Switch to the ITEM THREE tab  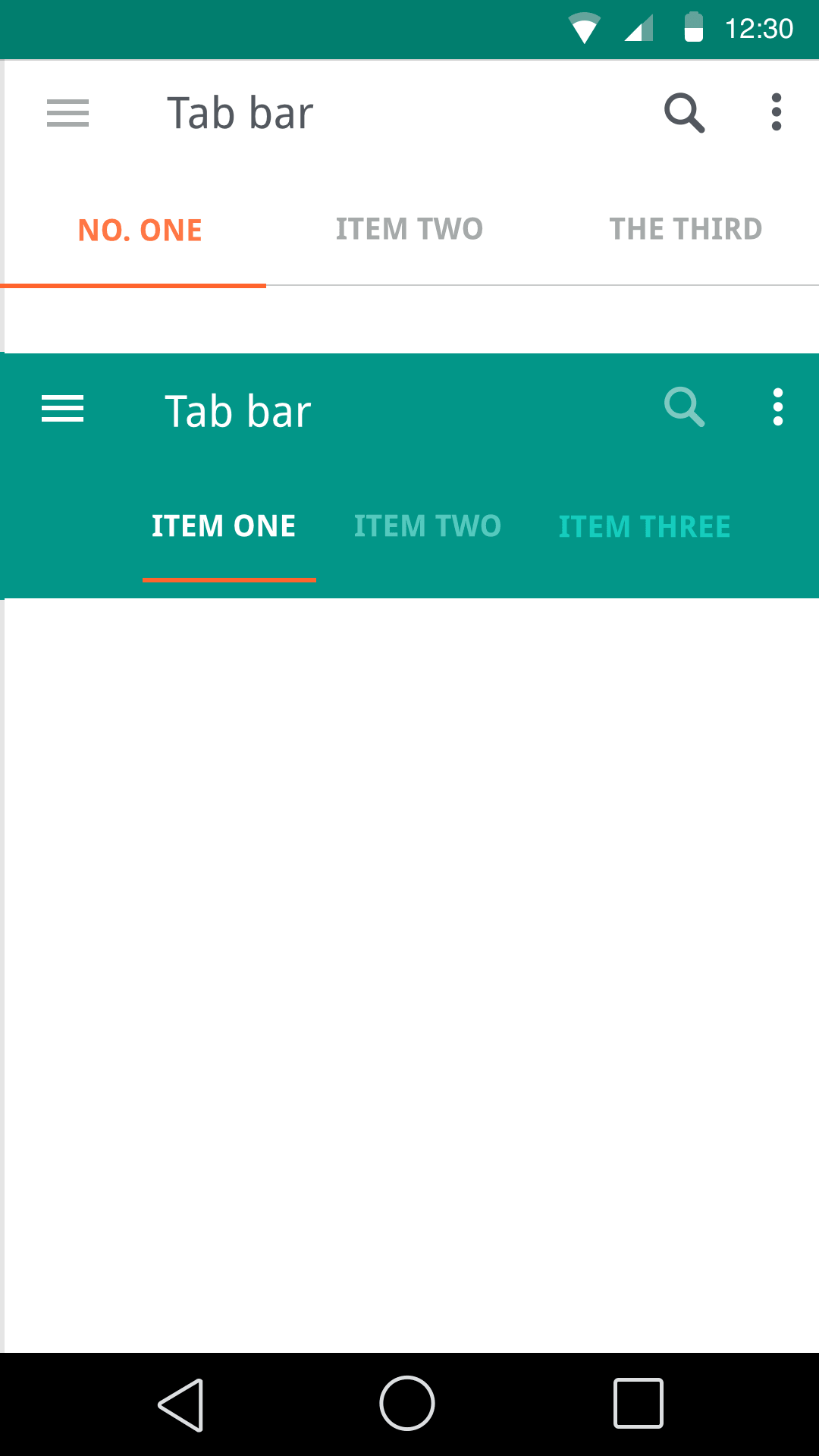pos(645,527)
